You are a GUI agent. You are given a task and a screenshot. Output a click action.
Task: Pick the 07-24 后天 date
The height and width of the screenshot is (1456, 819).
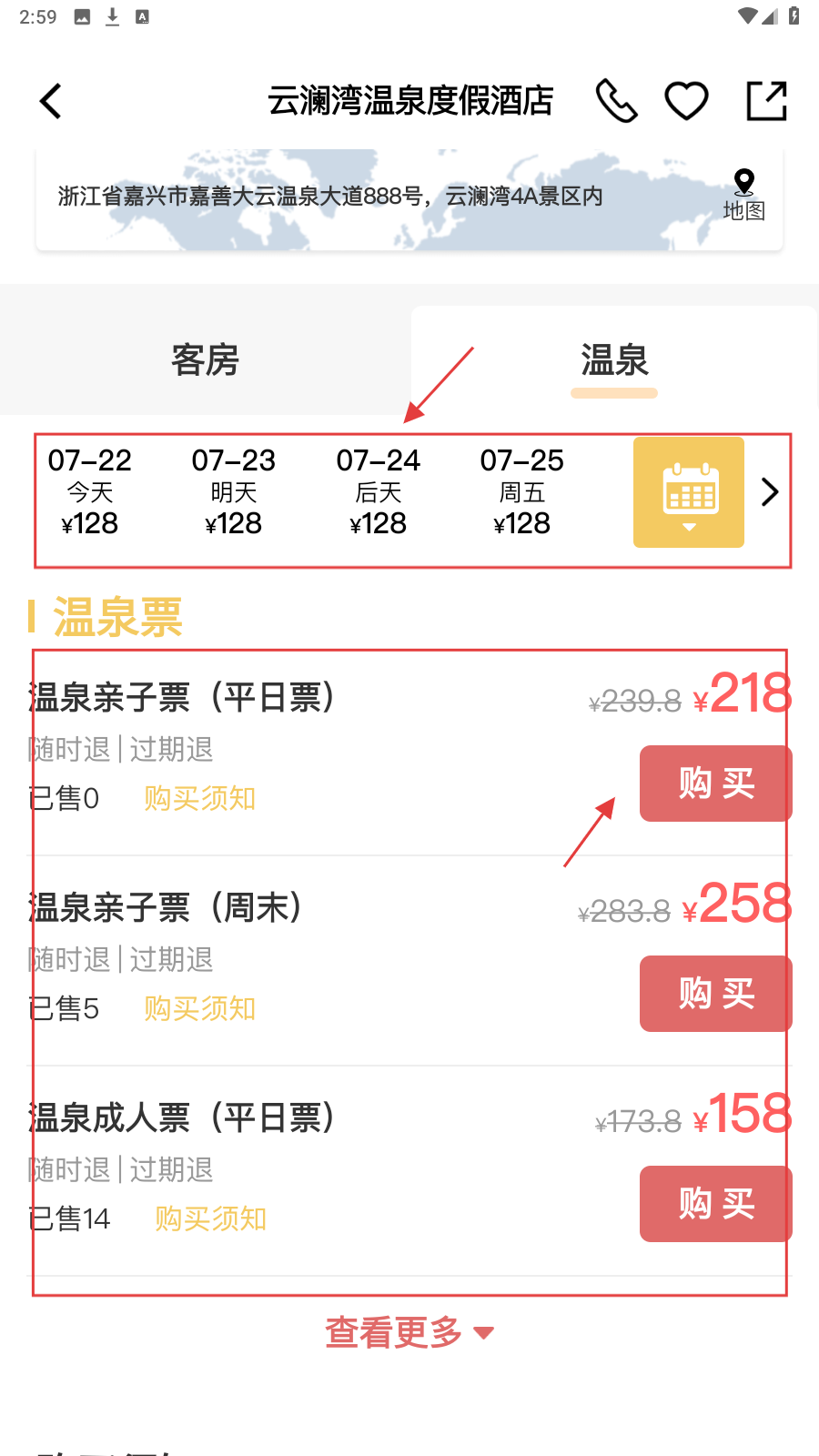pyautogui.click(x=378, y=492)
